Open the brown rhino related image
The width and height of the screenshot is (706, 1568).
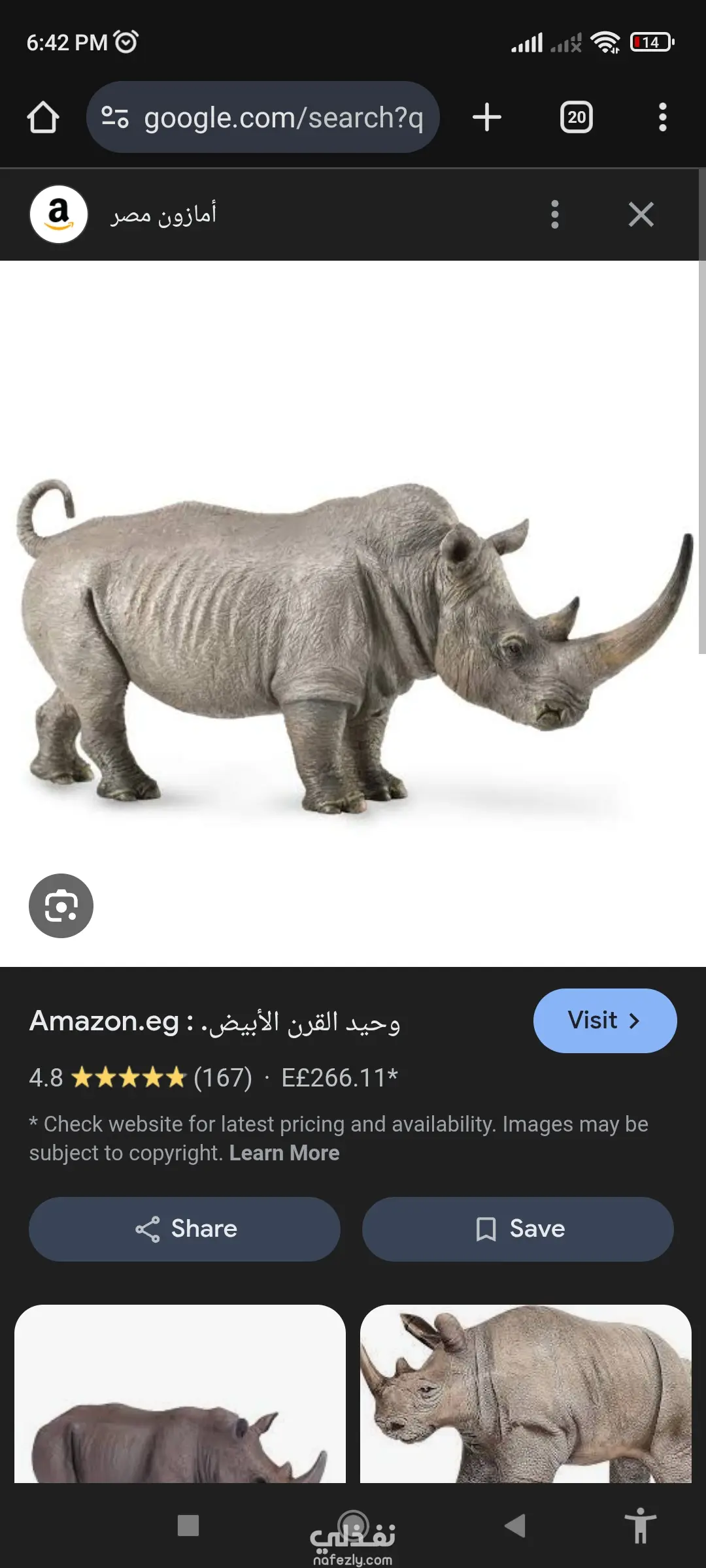[x=526, y=1395]
